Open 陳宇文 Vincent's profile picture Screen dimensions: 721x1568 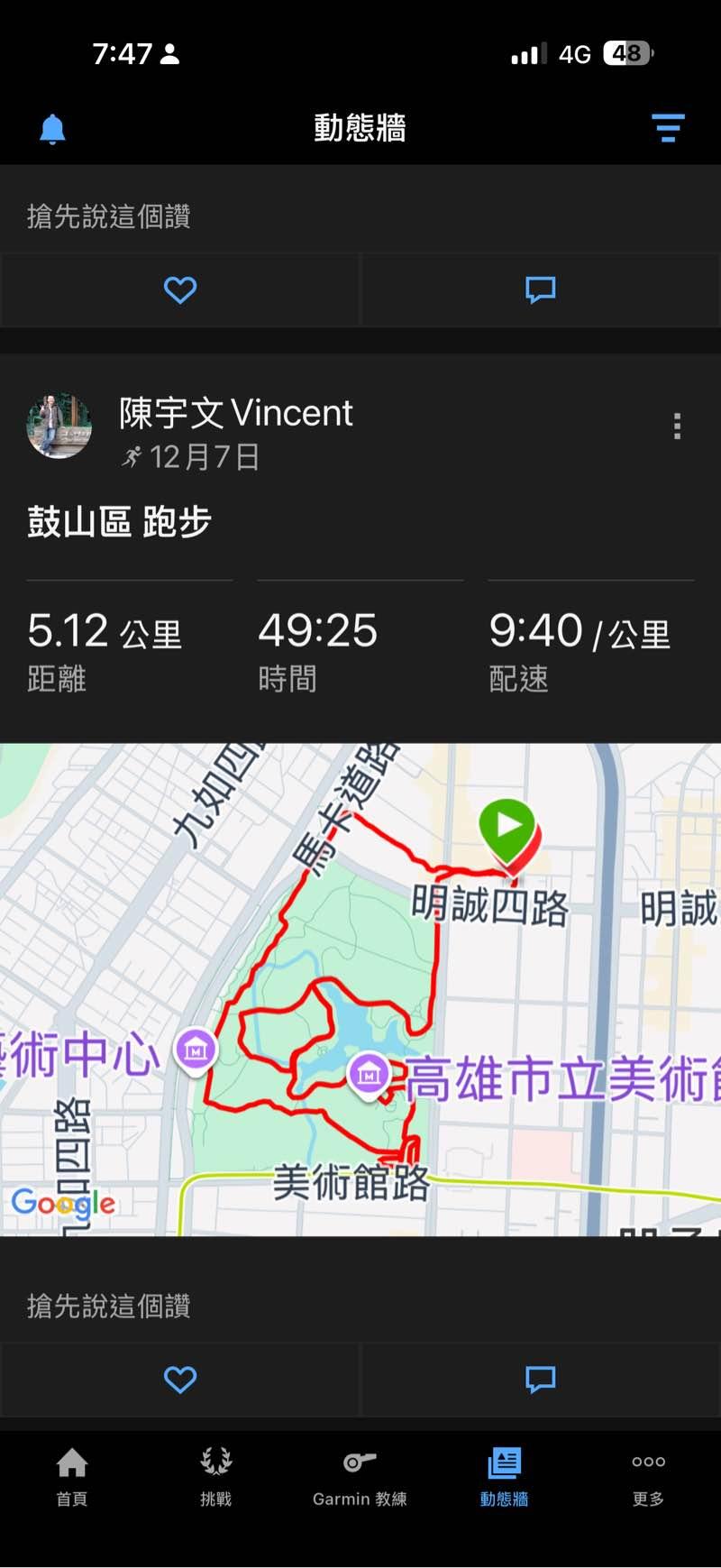pyautogui.click(x=59, y=426)
